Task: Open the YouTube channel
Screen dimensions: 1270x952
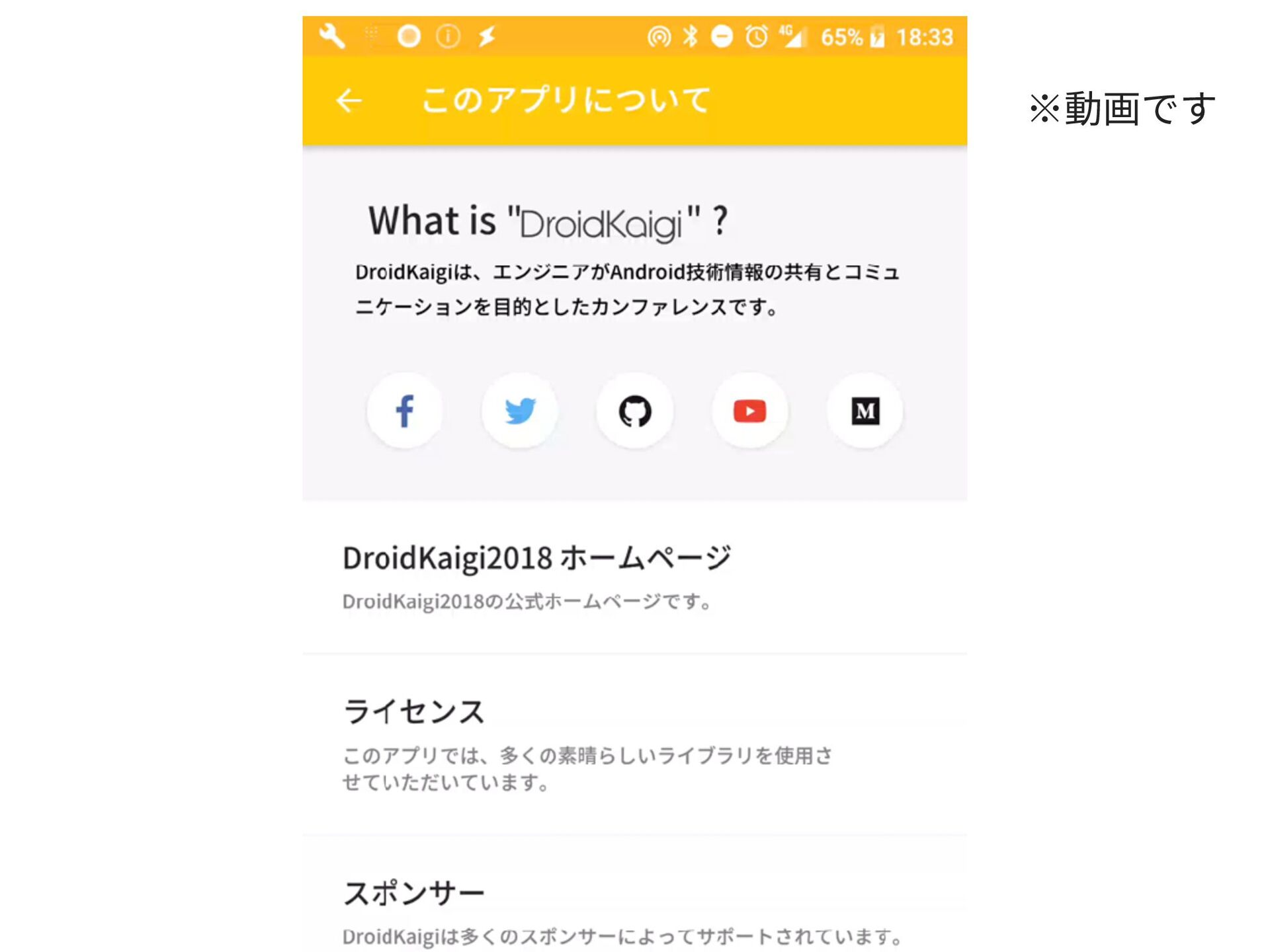Action: pyautogui.click(x=749, y=411)
